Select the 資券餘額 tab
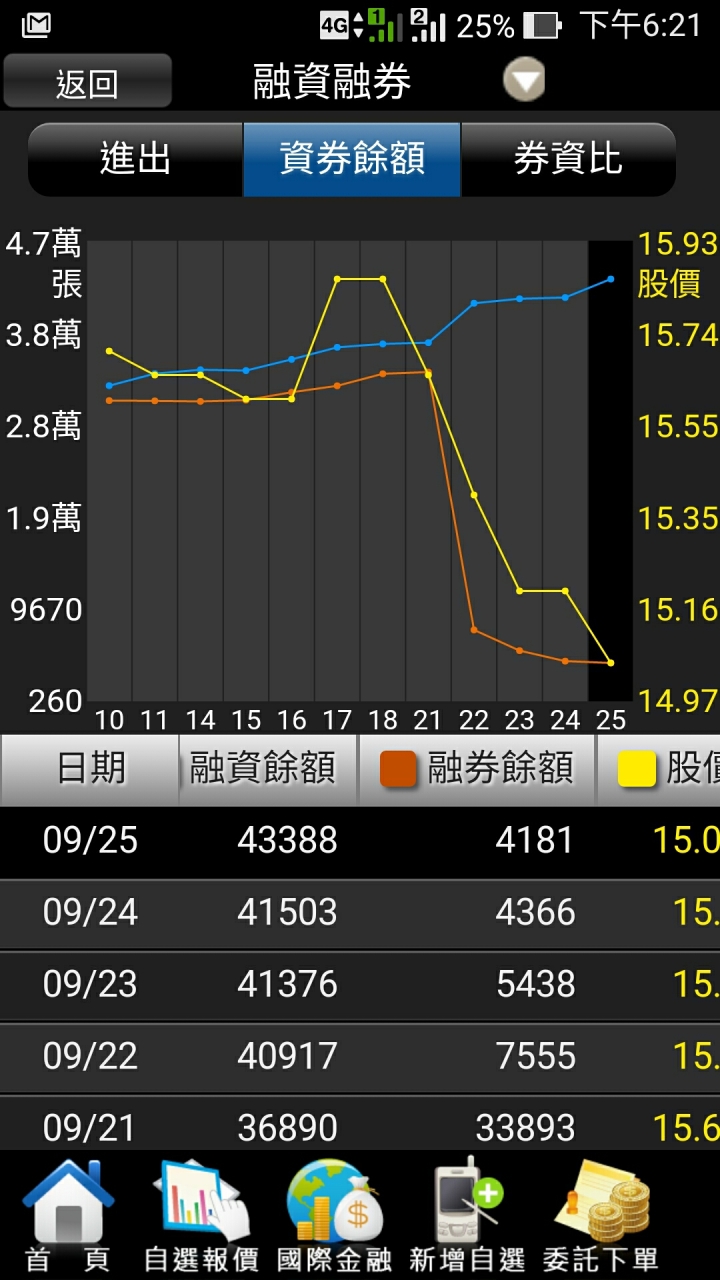720x1280 pixels. click(x=352, y=159)
